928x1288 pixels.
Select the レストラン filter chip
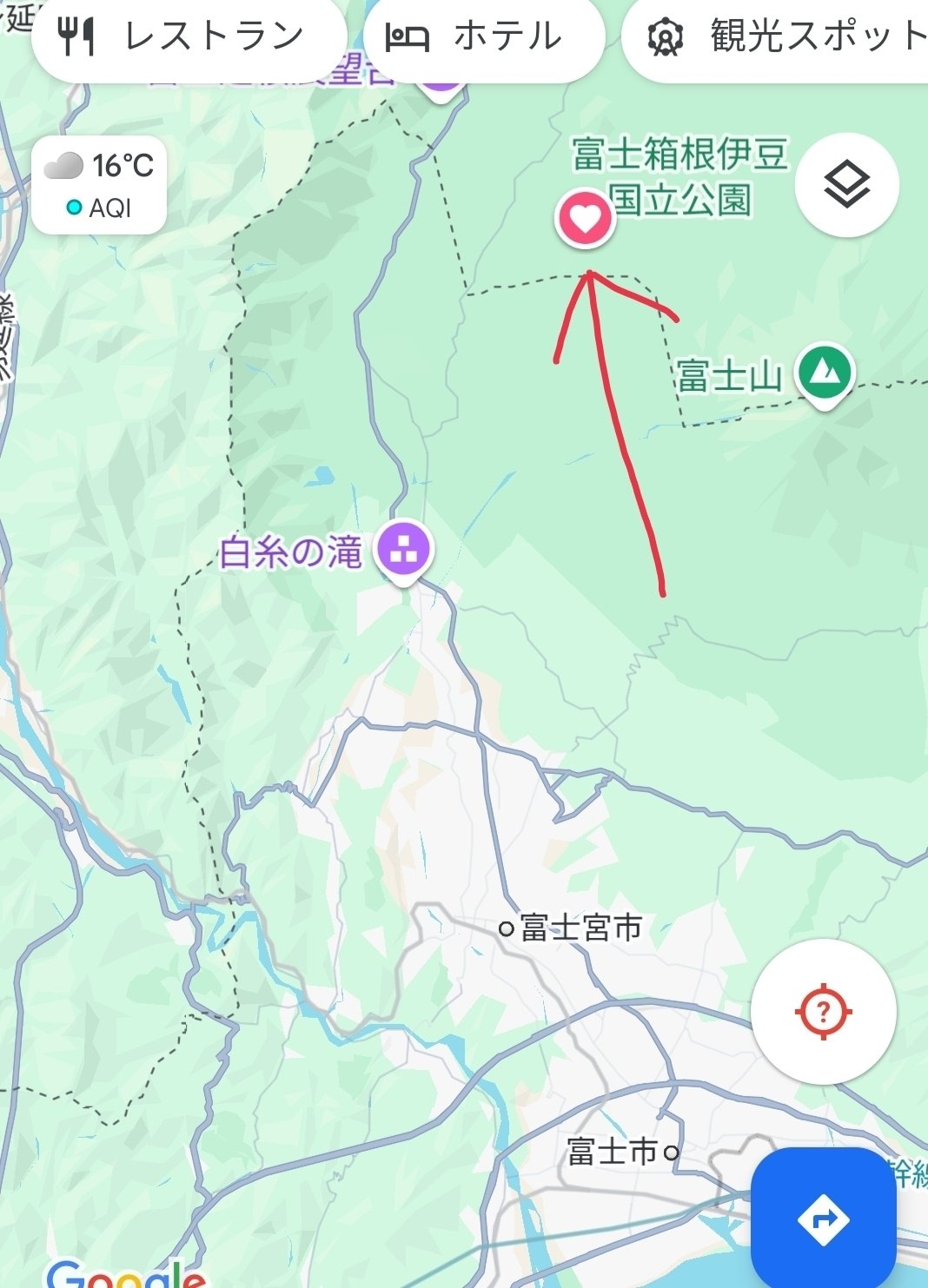(188, 36)
